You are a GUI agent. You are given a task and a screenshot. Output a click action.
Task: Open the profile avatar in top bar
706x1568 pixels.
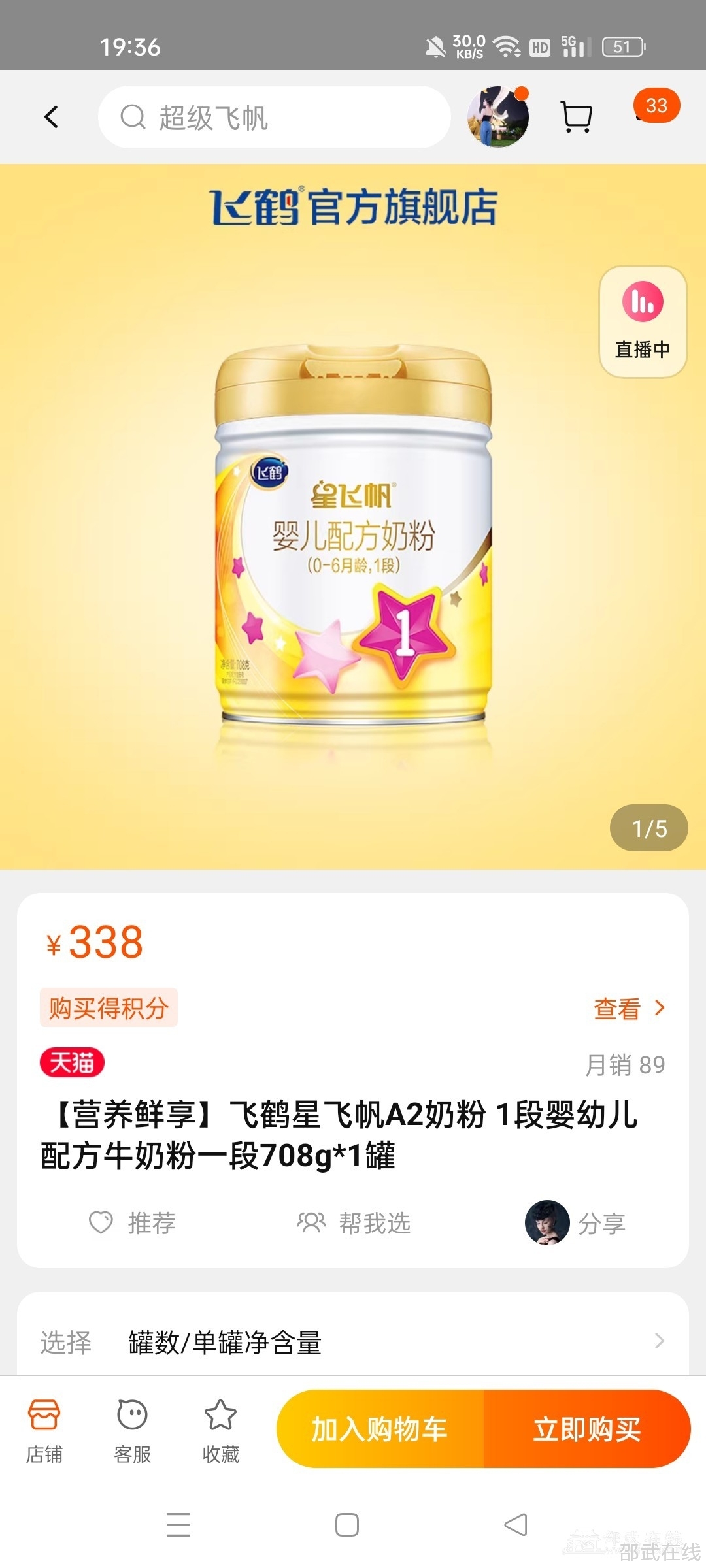click(498, 117)
